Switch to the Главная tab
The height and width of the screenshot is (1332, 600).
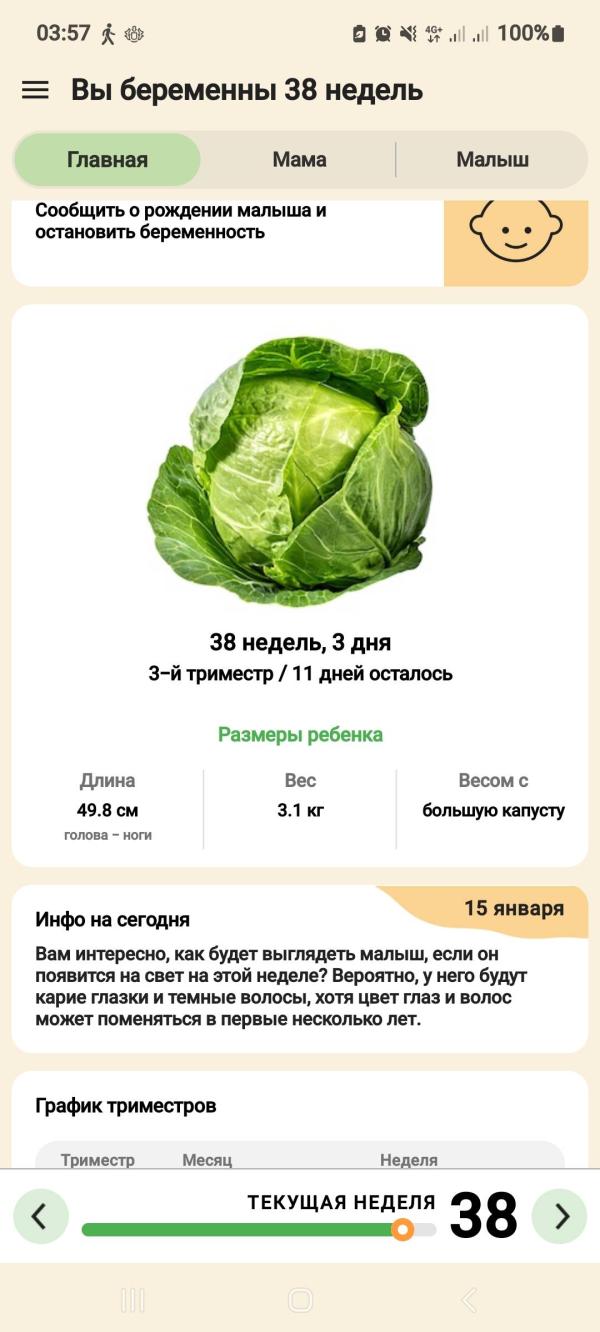[x=107, y=160]
